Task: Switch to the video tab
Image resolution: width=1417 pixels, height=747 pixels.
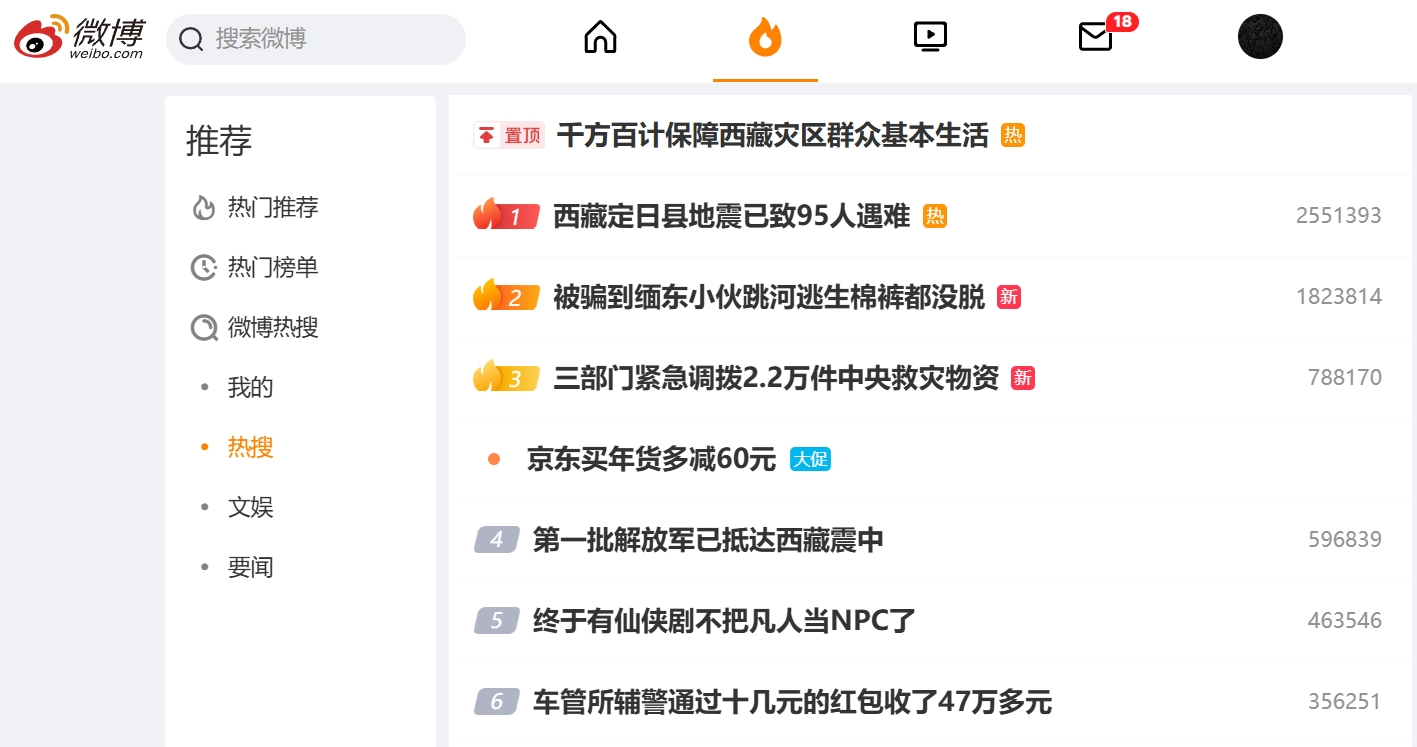Action: click(x=930, y=37)
